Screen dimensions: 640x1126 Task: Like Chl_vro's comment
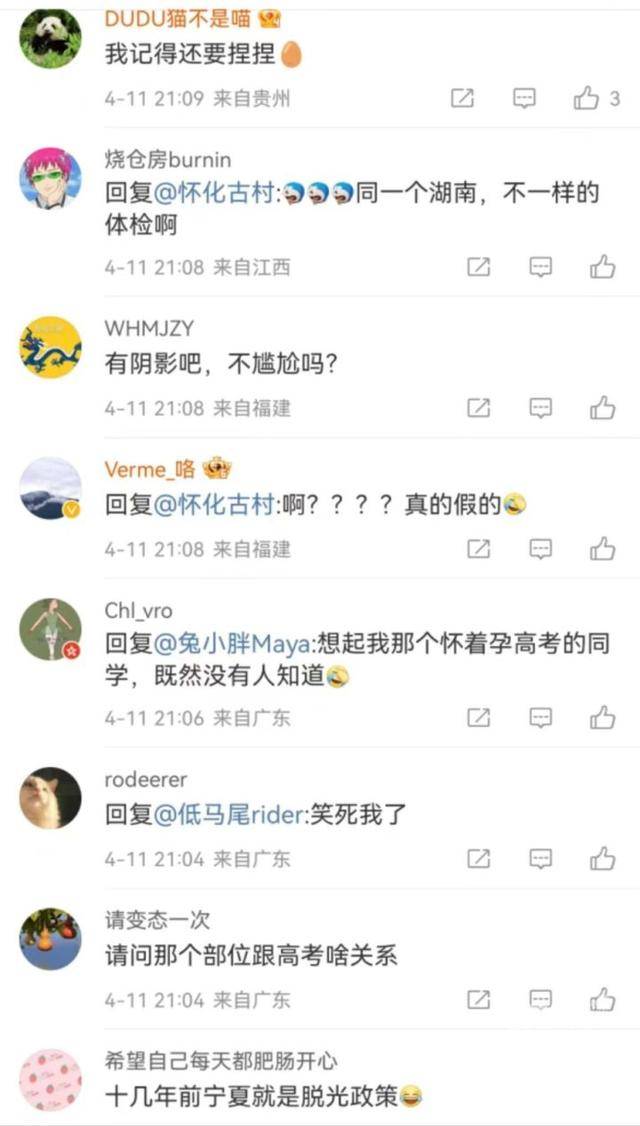pyautogui.click(x=602, y=718)
